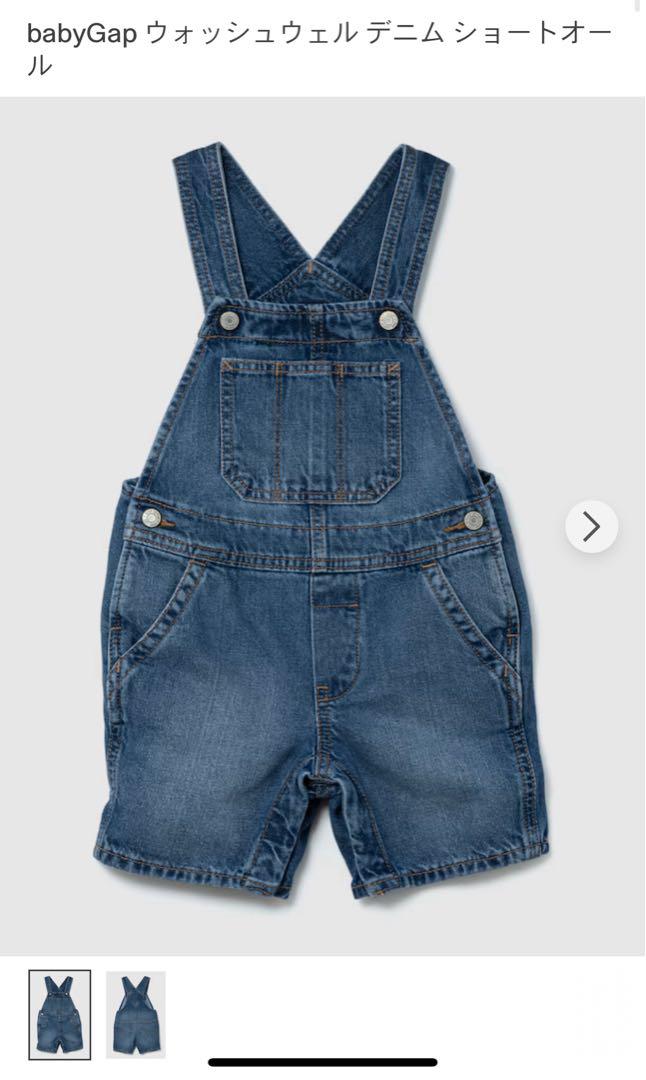Select the front view thumbnail
The height and width of the screenshot is (1080, 646).
(x=59, y=1015)
